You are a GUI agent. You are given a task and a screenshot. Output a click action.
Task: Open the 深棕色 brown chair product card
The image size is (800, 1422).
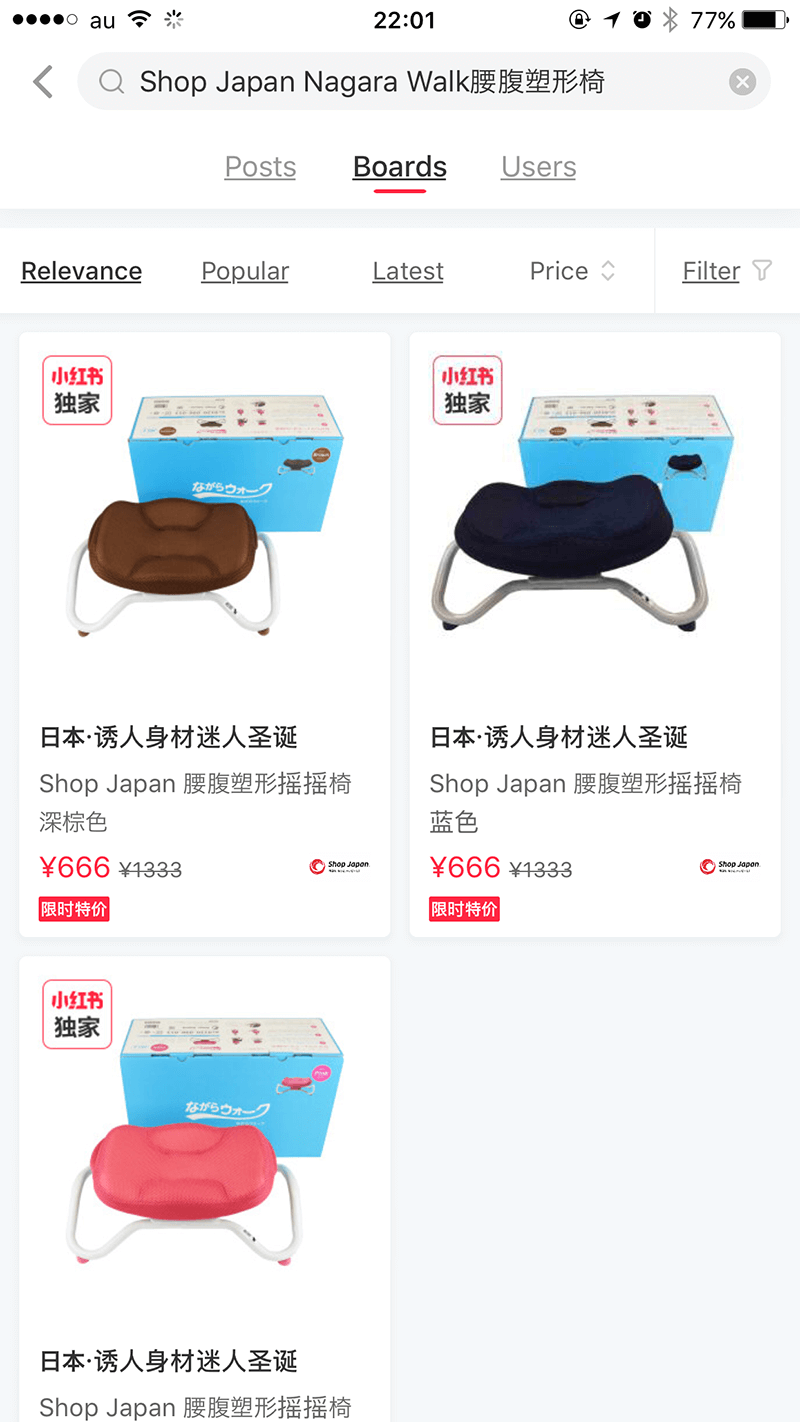pyautogui.click(x=205, y=634)
